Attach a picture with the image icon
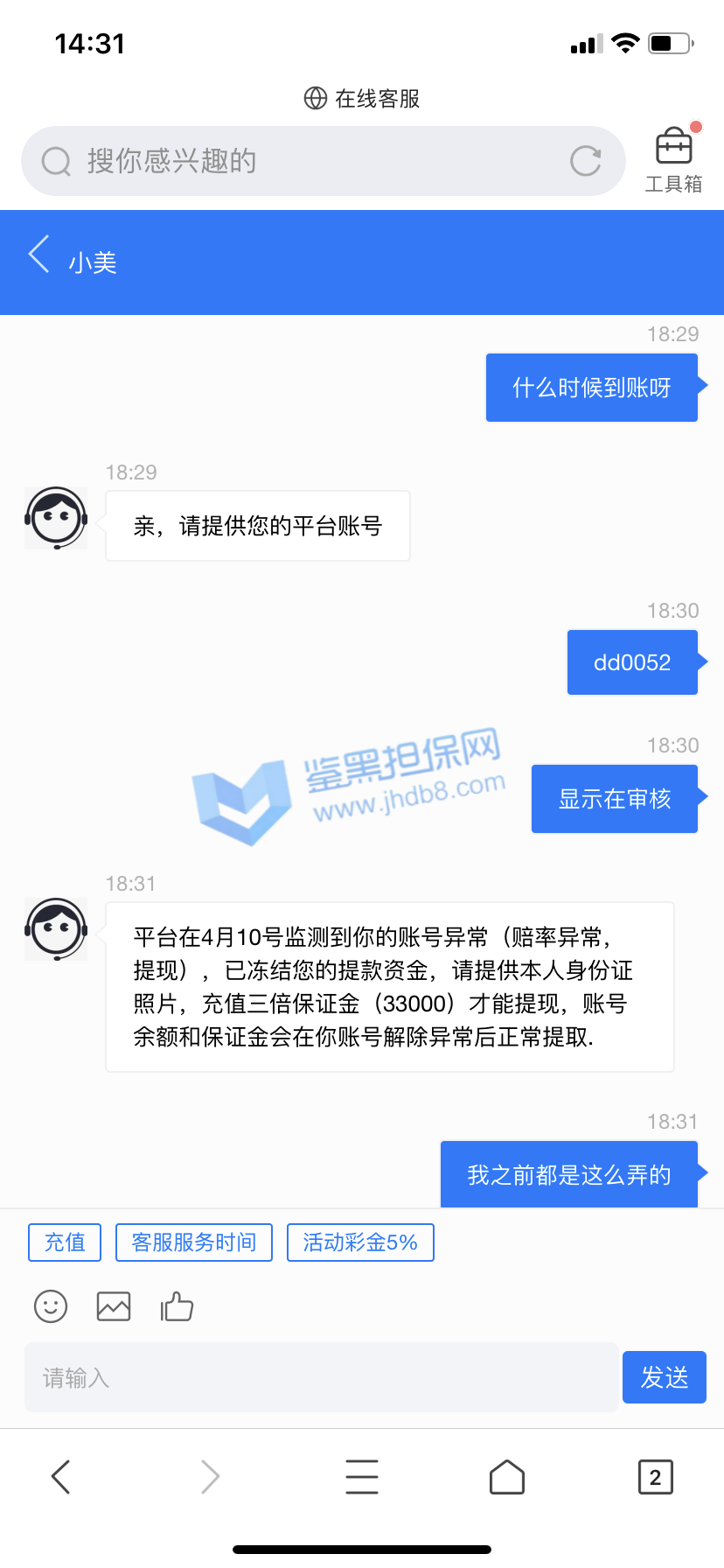 point(114,1306)
